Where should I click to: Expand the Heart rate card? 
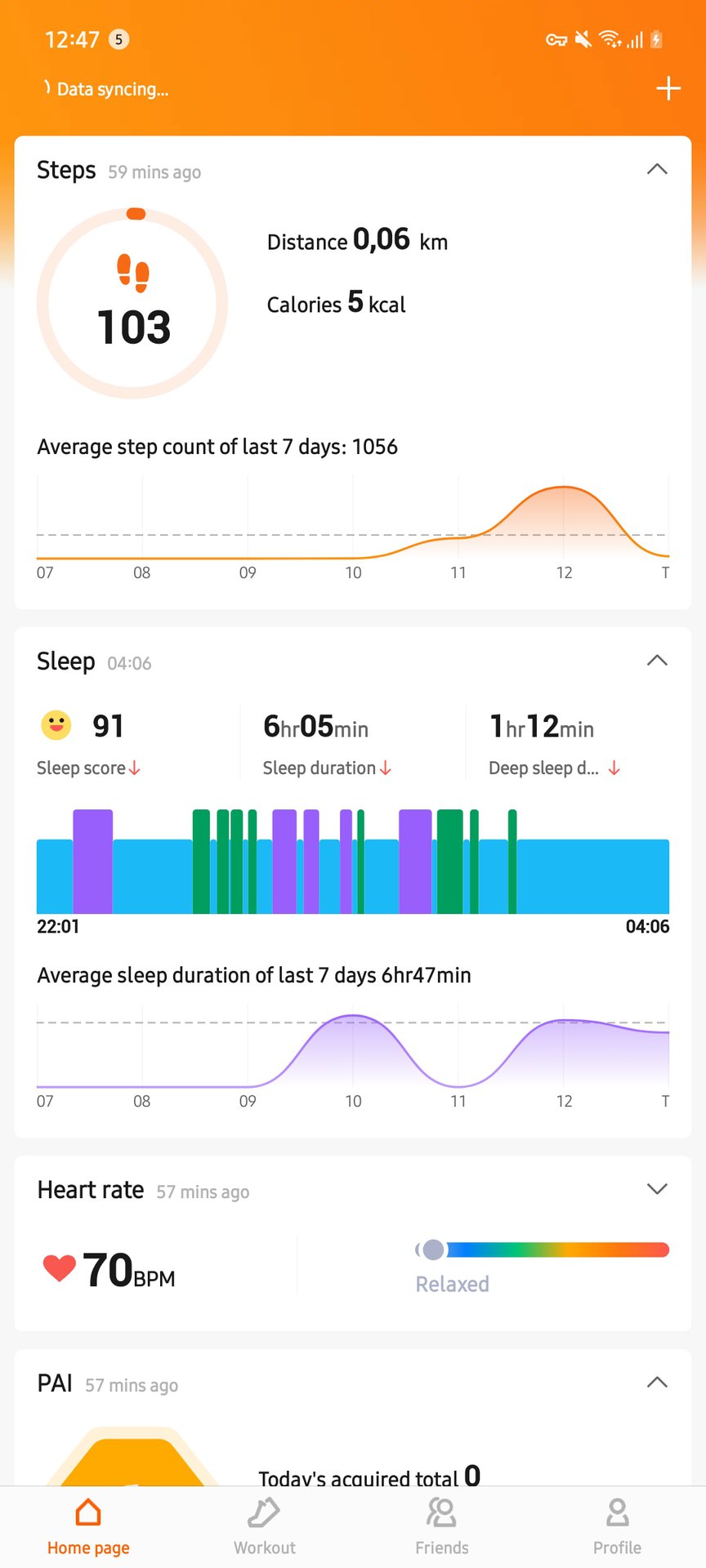coord(657,1189)
